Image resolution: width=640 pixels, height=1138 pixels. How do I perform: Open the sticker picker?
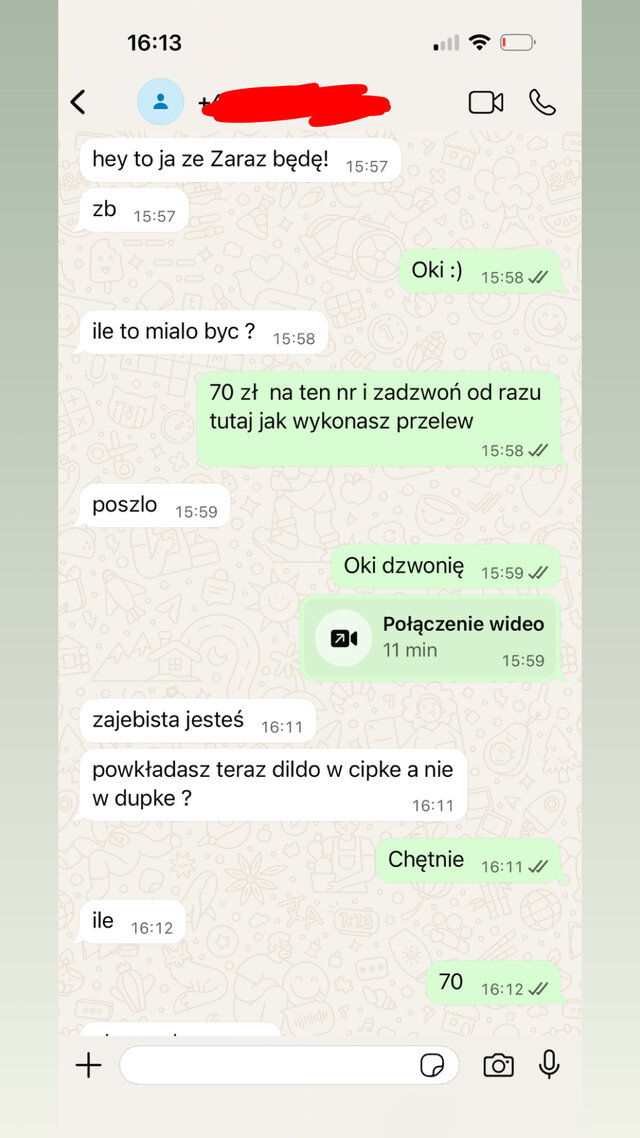pyautogui.click(x=432, y=1066)
